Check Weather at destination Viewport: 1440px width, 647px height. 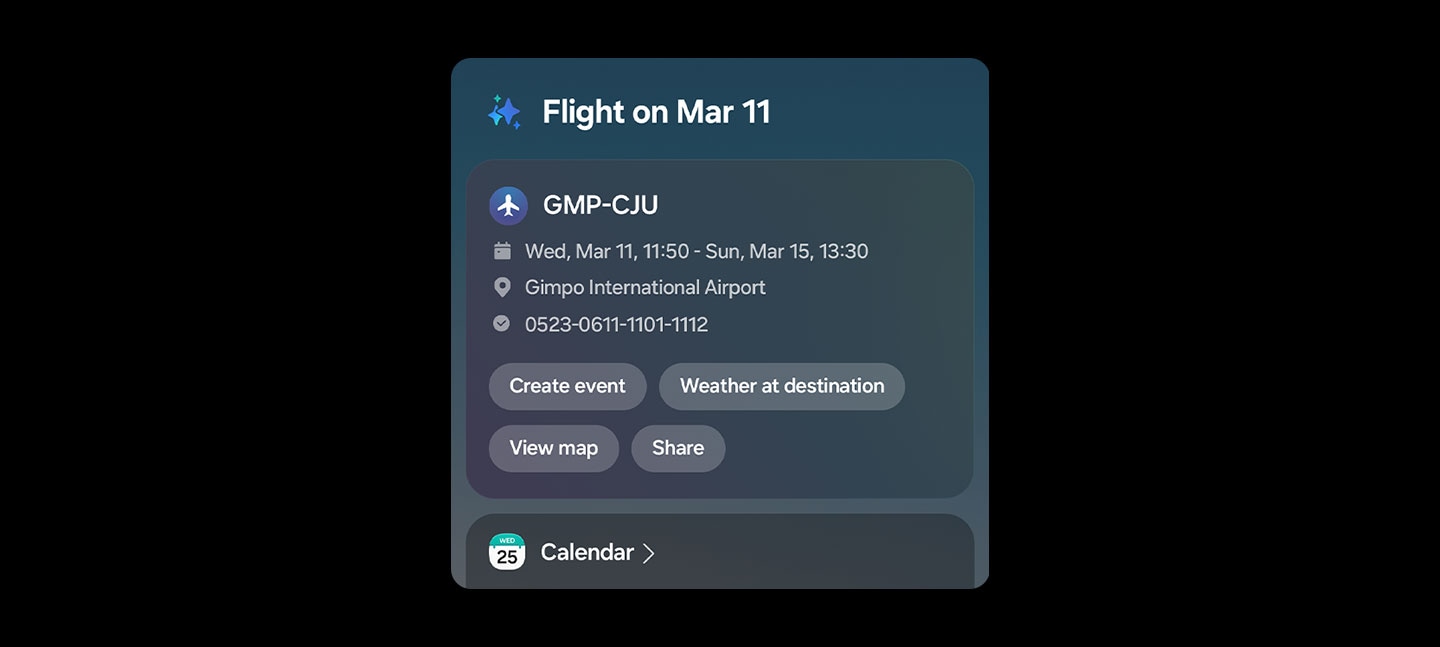click(781, 386)
